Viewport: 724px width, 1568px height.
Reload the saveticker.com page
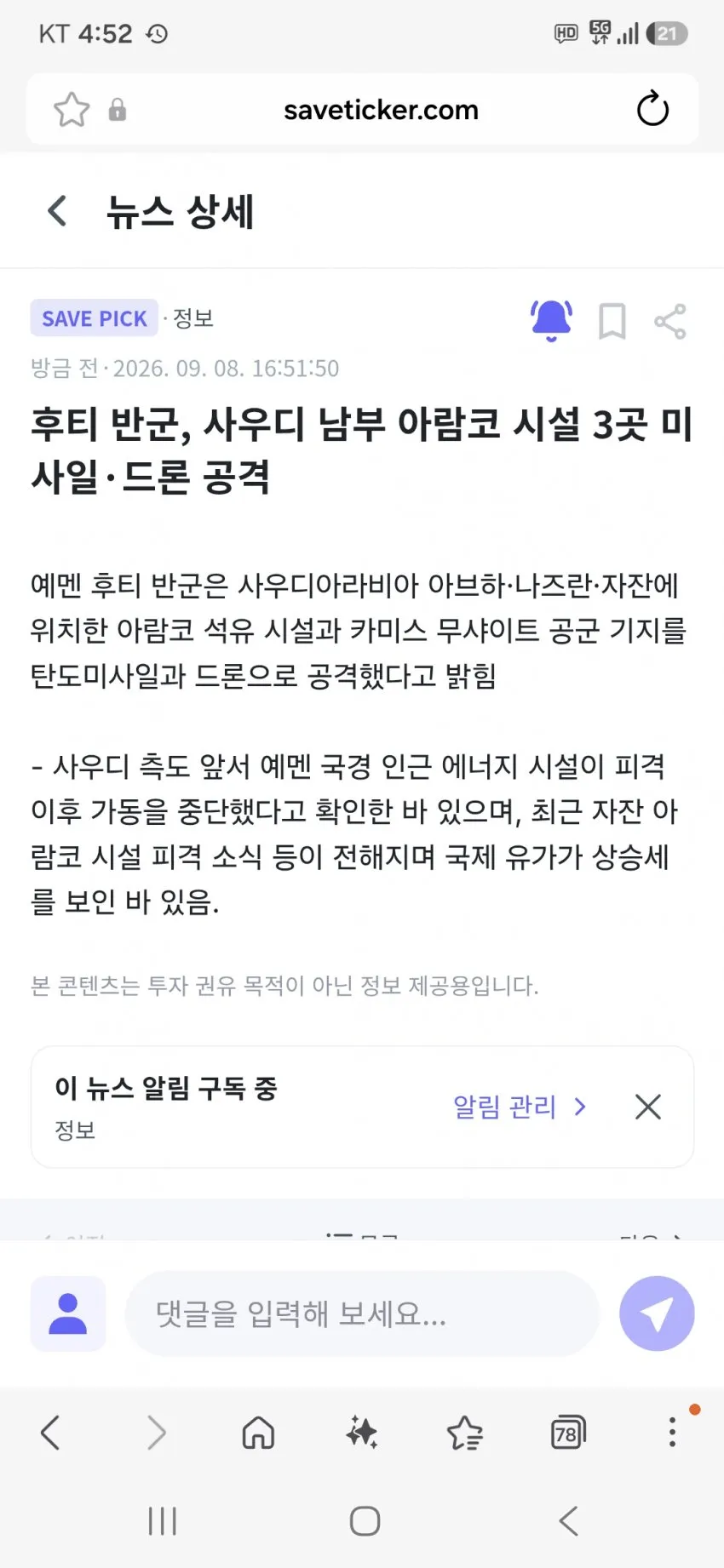point(652,109)
